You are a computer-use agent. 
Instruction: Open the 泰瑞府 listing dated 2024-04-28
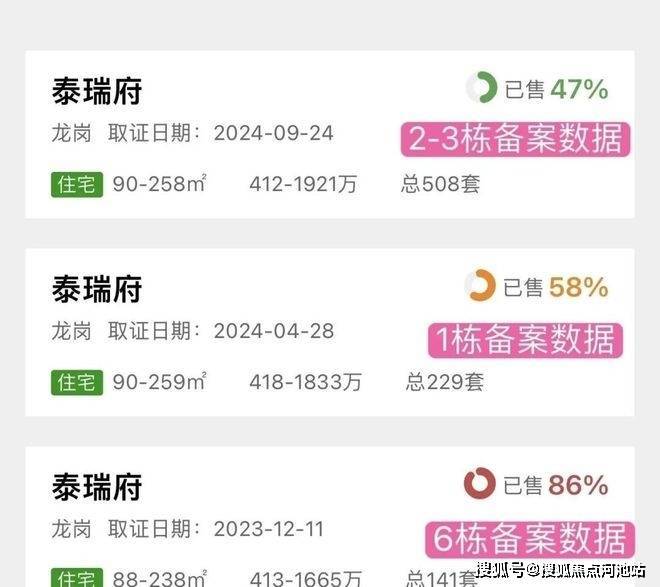click(x=98, y=289)
